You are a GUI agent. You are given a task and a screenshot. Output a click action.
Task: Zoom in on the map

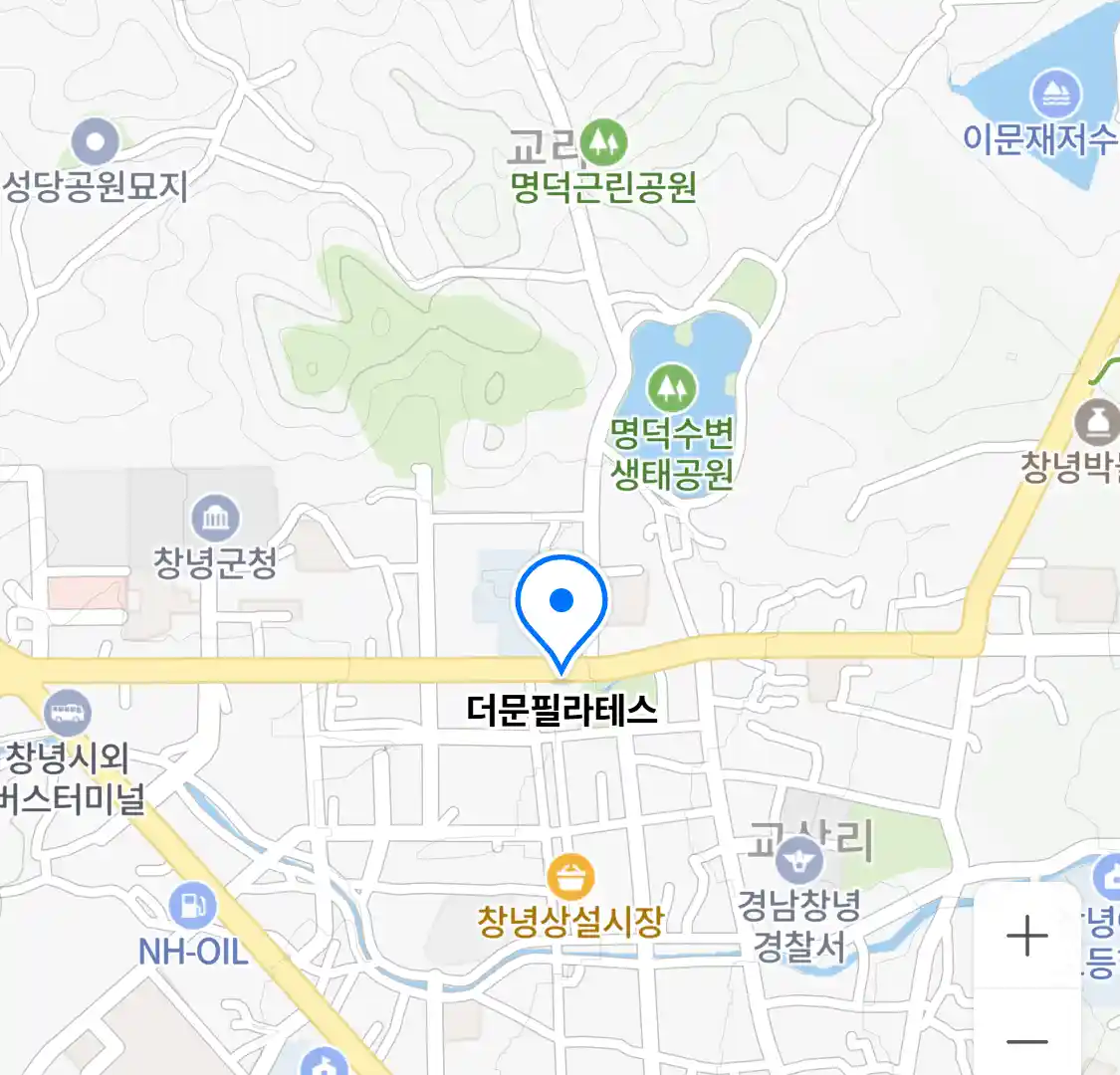(1026, 937)
